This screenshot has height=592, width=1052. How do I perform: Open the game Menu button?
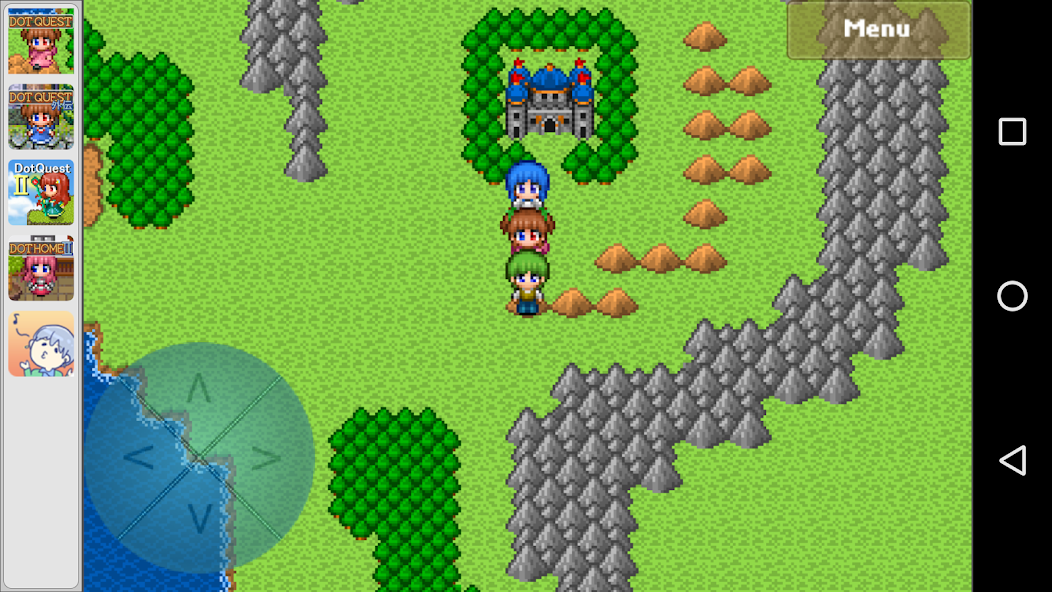[x=878, y=30]
